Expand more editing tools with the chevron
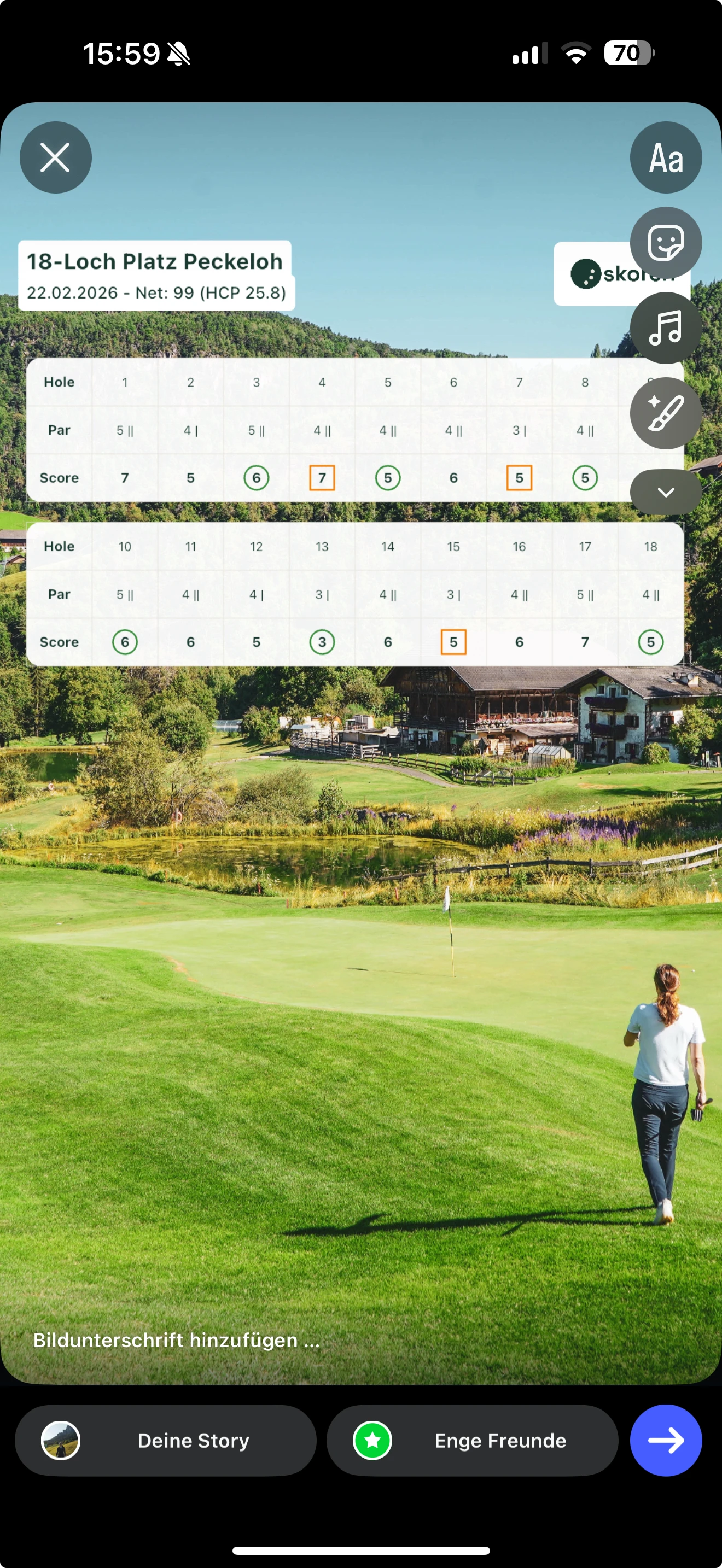 tap(665, 492)
